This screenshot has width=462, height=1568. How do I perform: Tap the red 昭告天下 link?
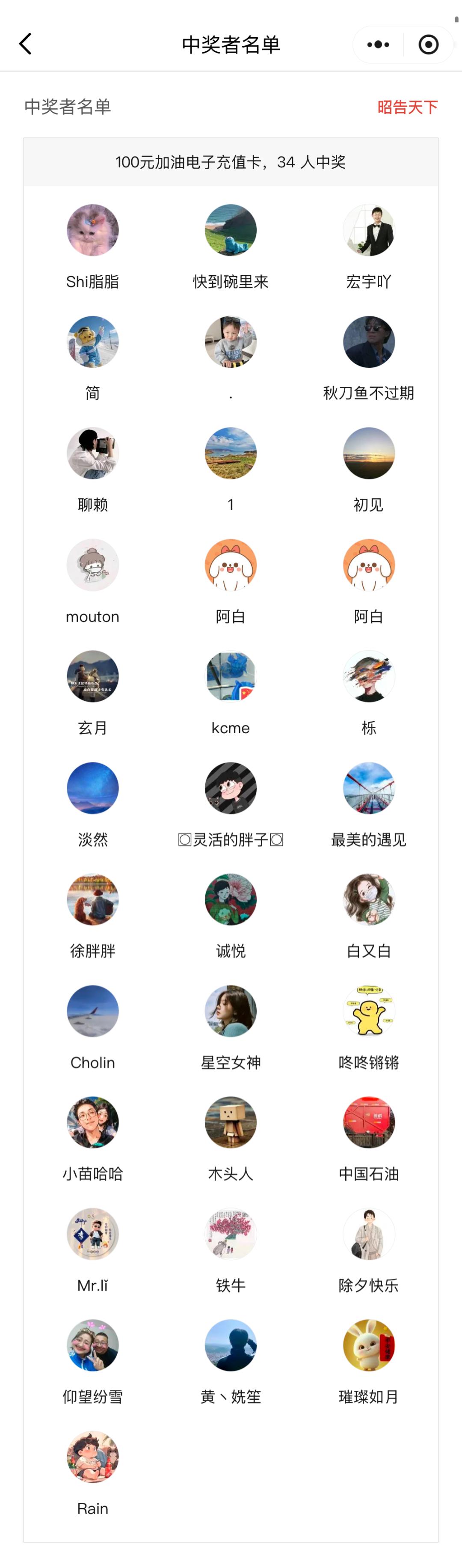click(x=407, y=108)
